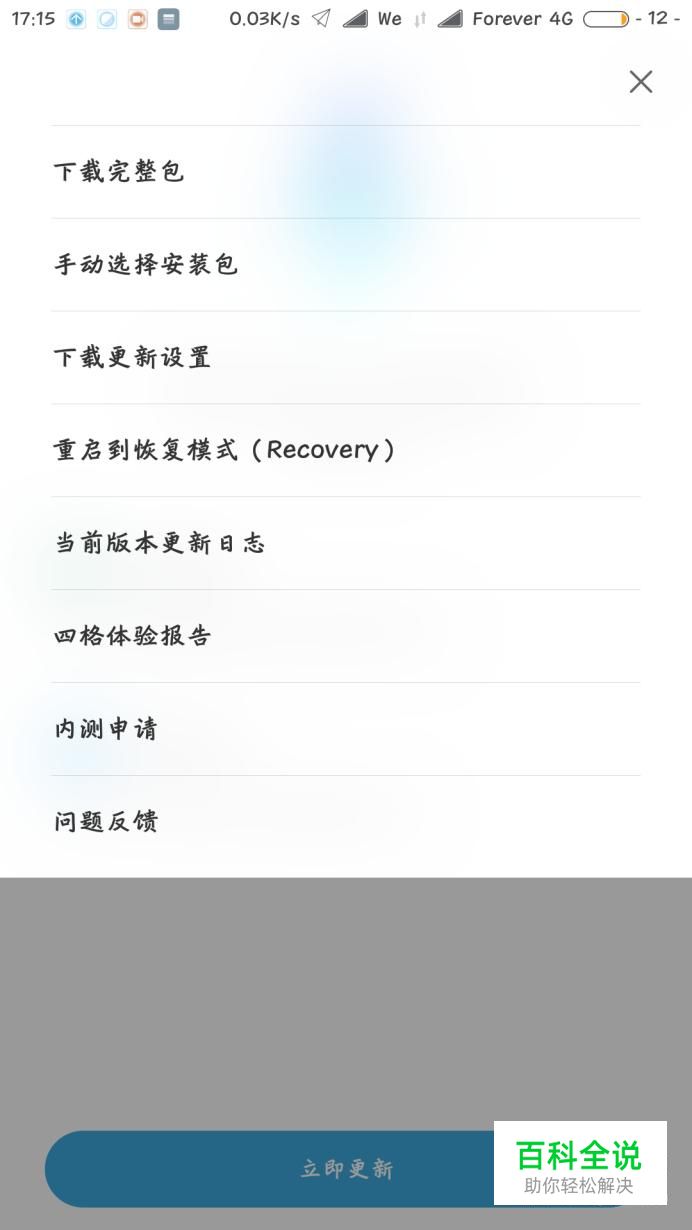Screen dimensions: 692x1230
Task: Select 内测申请
Action: (346, 730)
